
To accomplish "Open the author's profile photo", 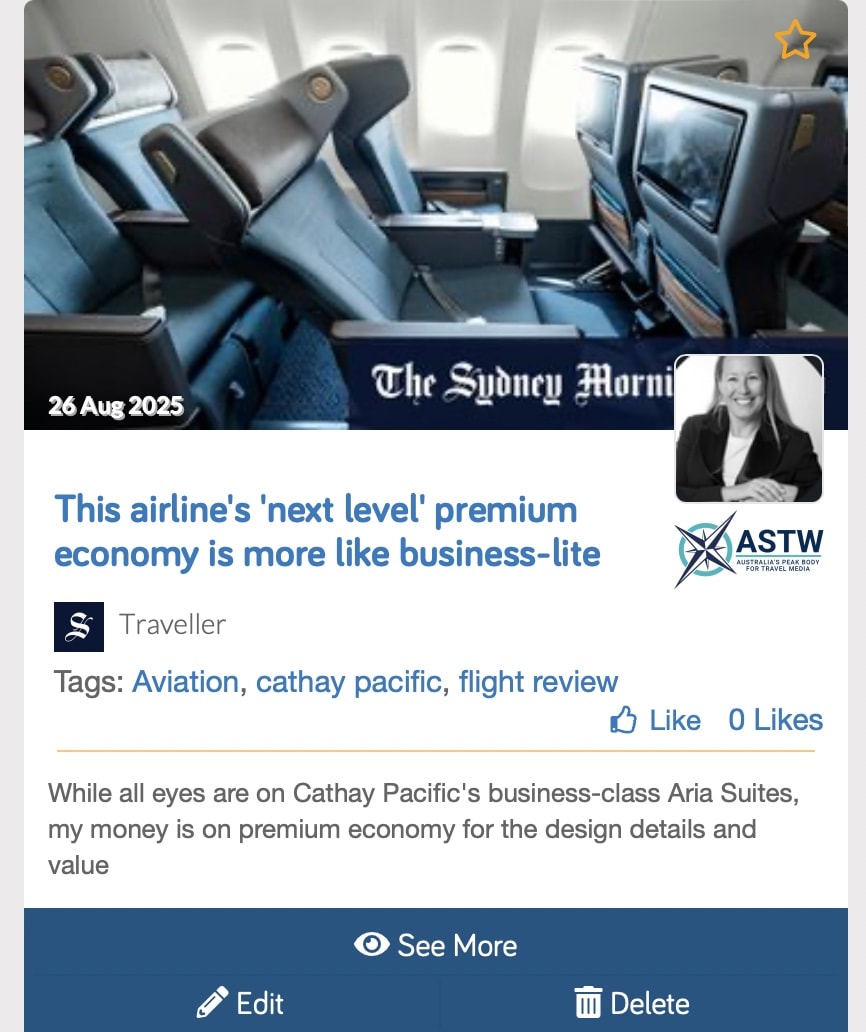I will click(748, 429).
